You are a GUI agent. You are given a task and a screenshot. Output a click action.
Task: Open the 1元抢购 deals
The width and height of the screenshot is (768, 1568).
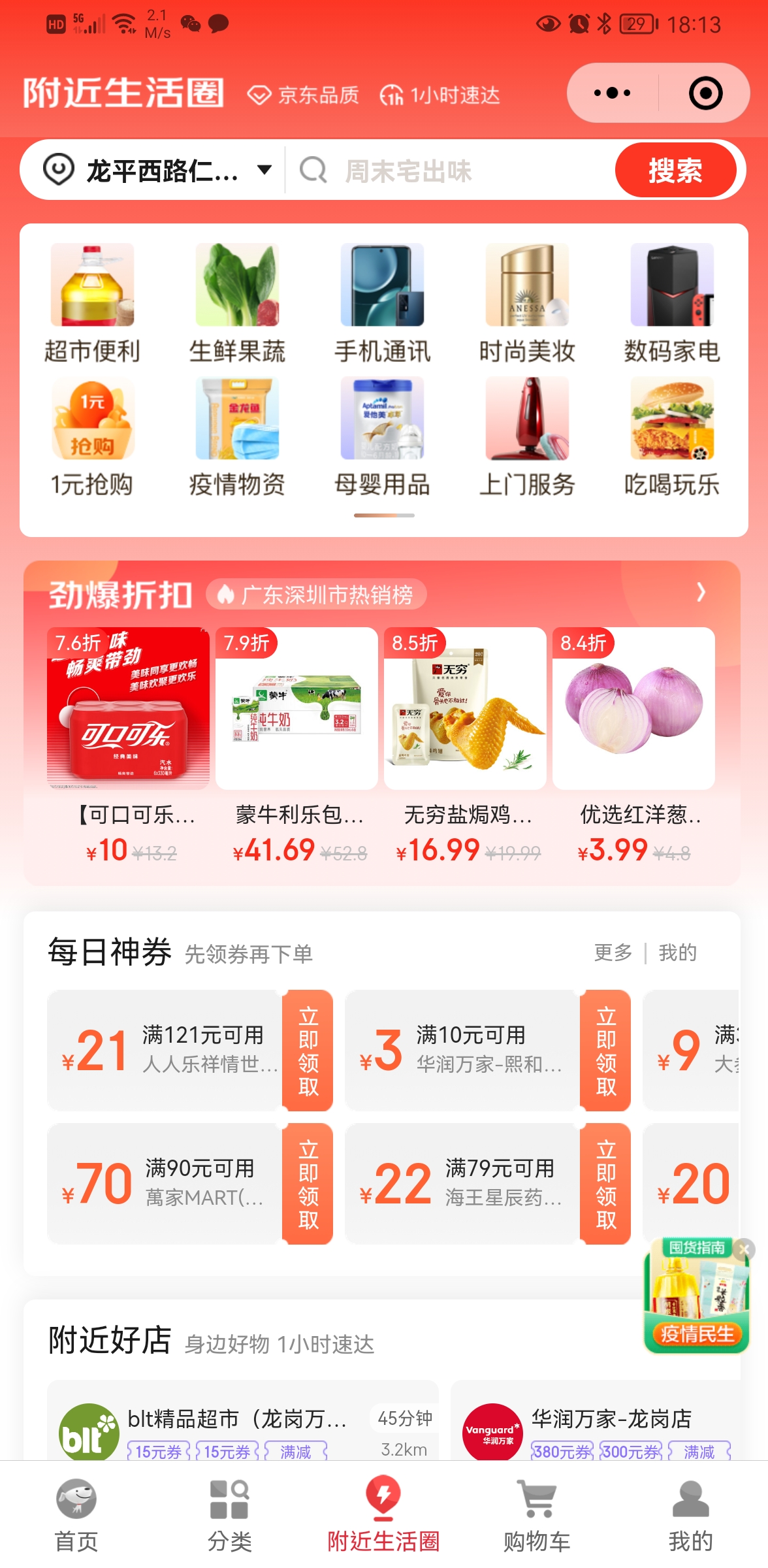[x=92, y=436]
